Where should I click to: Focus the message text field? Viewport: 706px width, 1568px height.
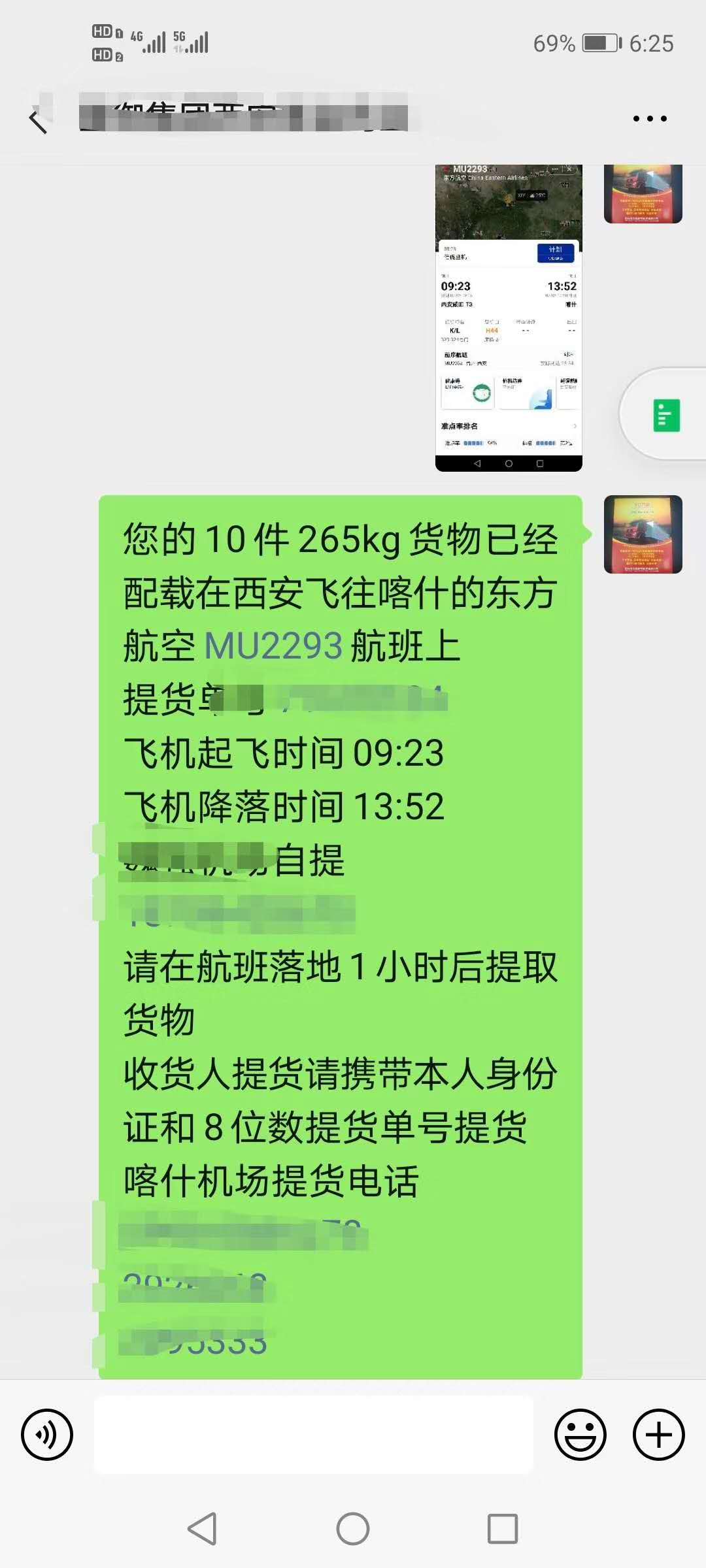[314, 1435]
